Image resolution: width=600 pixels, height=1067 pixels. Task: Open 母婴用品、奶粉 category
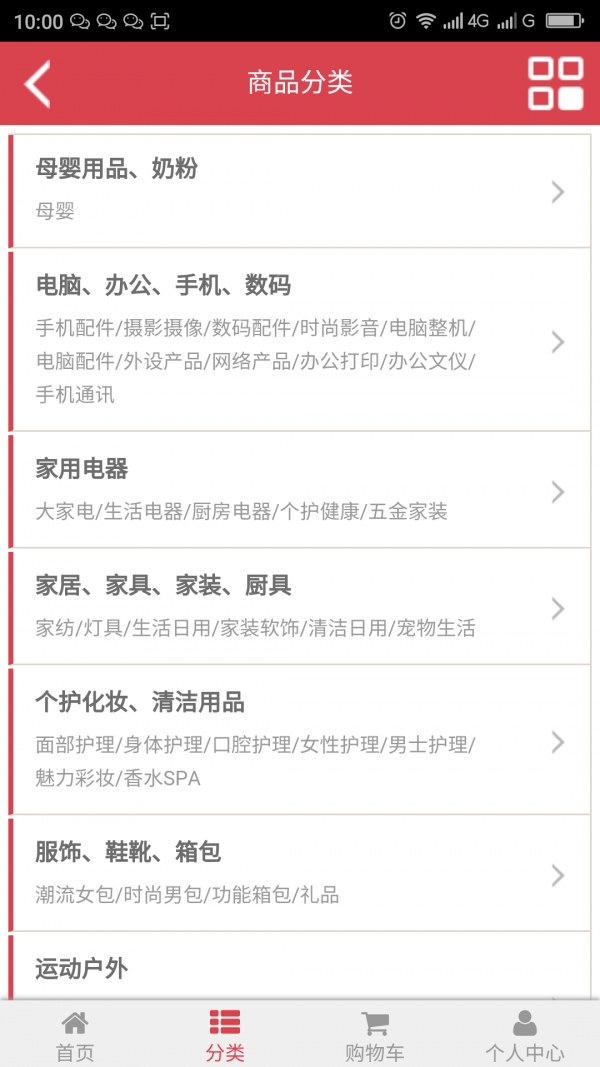click(300, 190)
